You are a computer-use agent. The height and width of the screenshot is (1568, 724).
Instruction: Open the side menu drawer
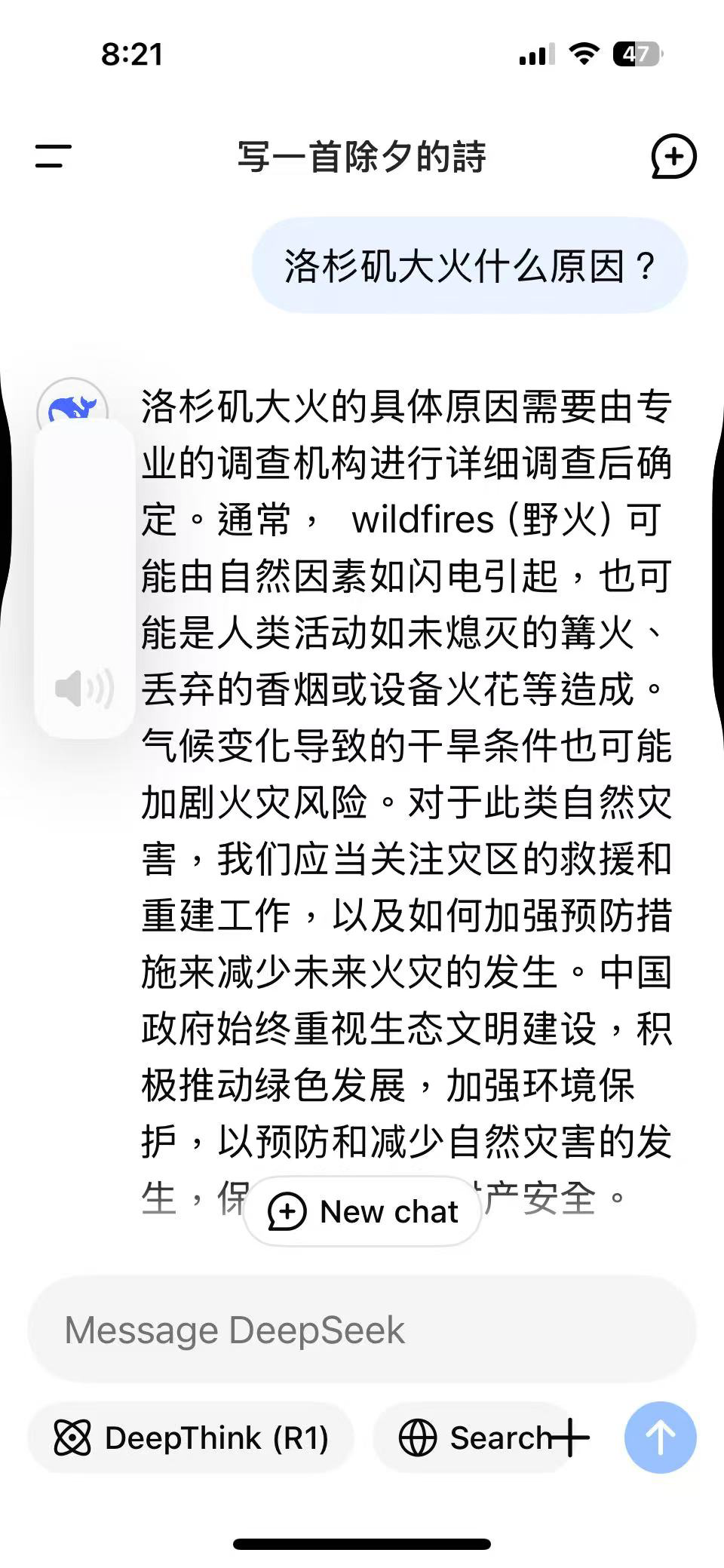point(53,157)
